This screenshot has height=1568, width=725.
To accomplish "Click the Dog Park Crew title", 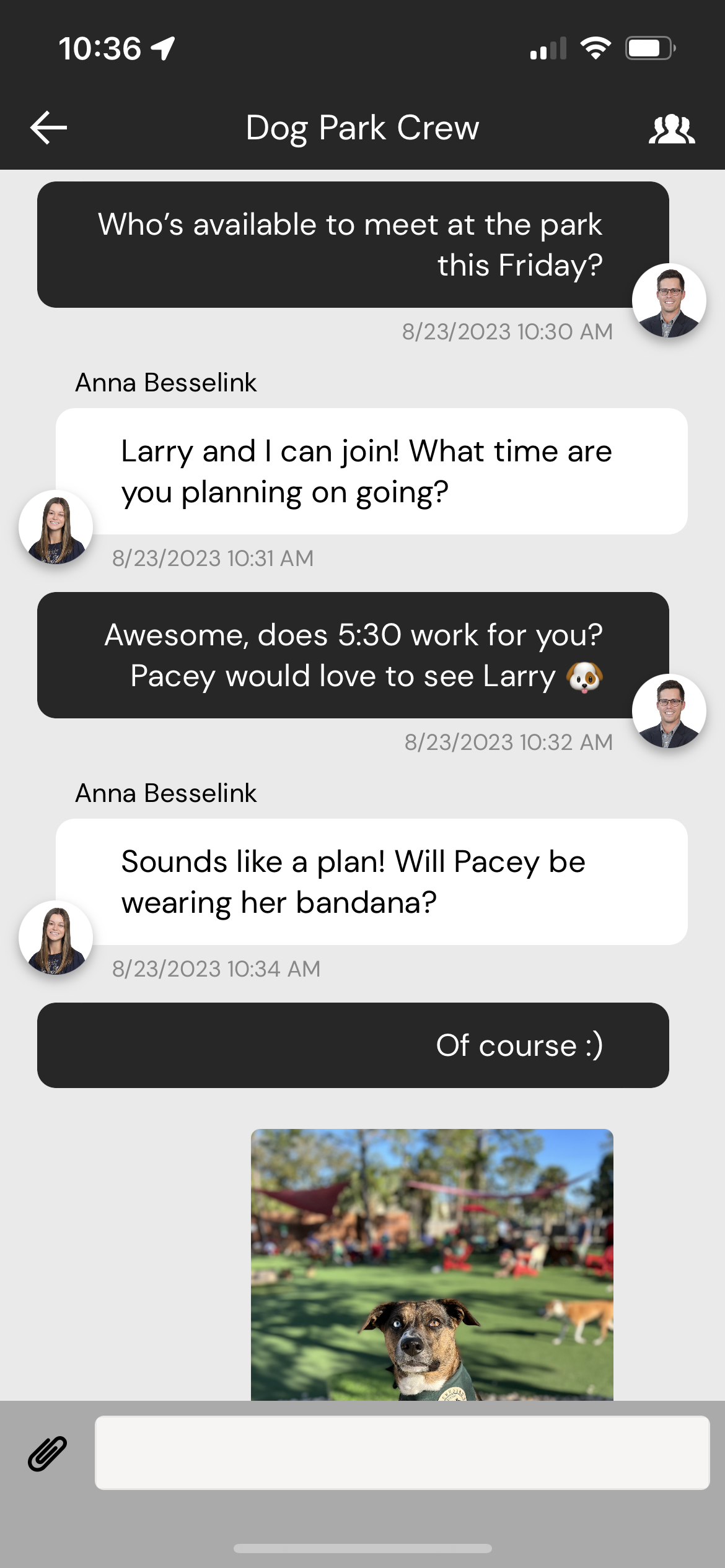I will 362,128.
